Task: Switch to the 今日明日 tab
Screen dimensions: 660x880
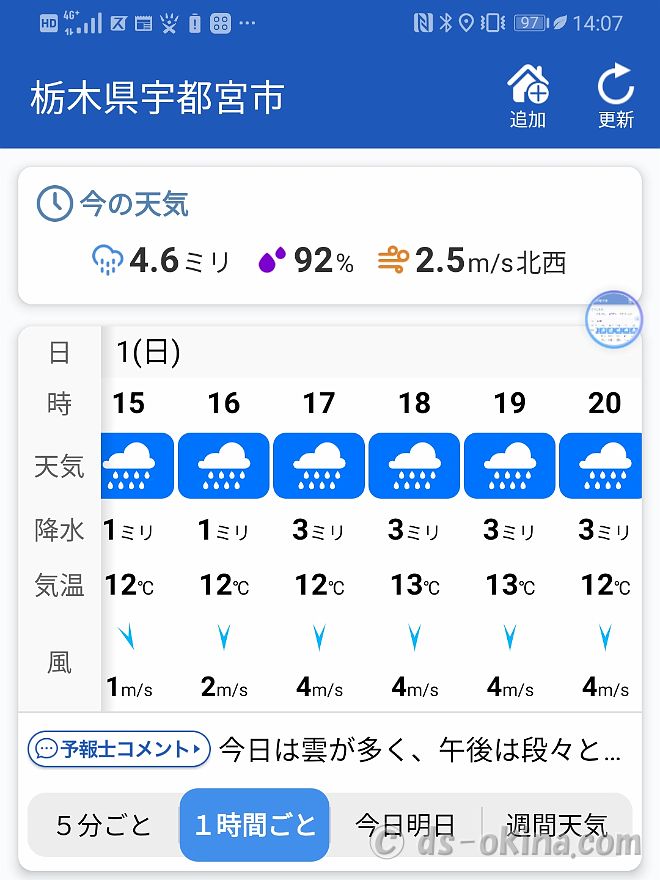Action: click(x=405, y=825)
